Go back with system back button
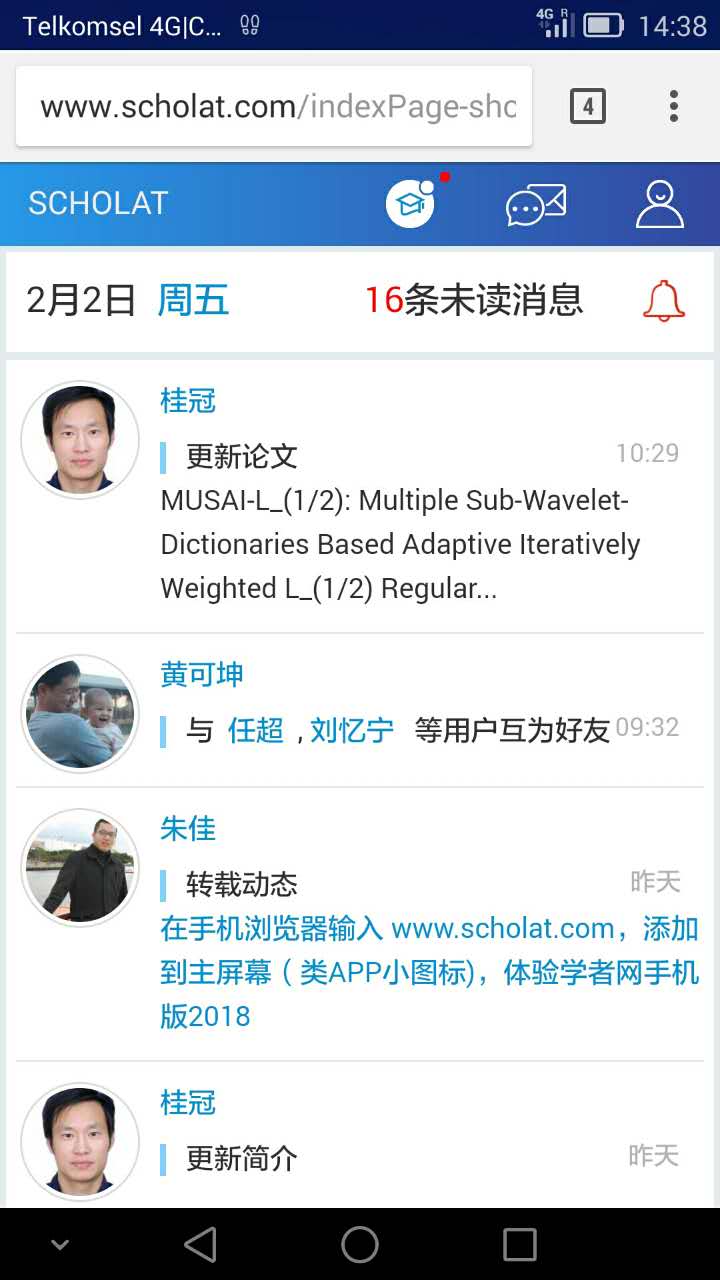Image resolution: width=720 pixels, height=1280 pixels. (x=201, y=1245)
